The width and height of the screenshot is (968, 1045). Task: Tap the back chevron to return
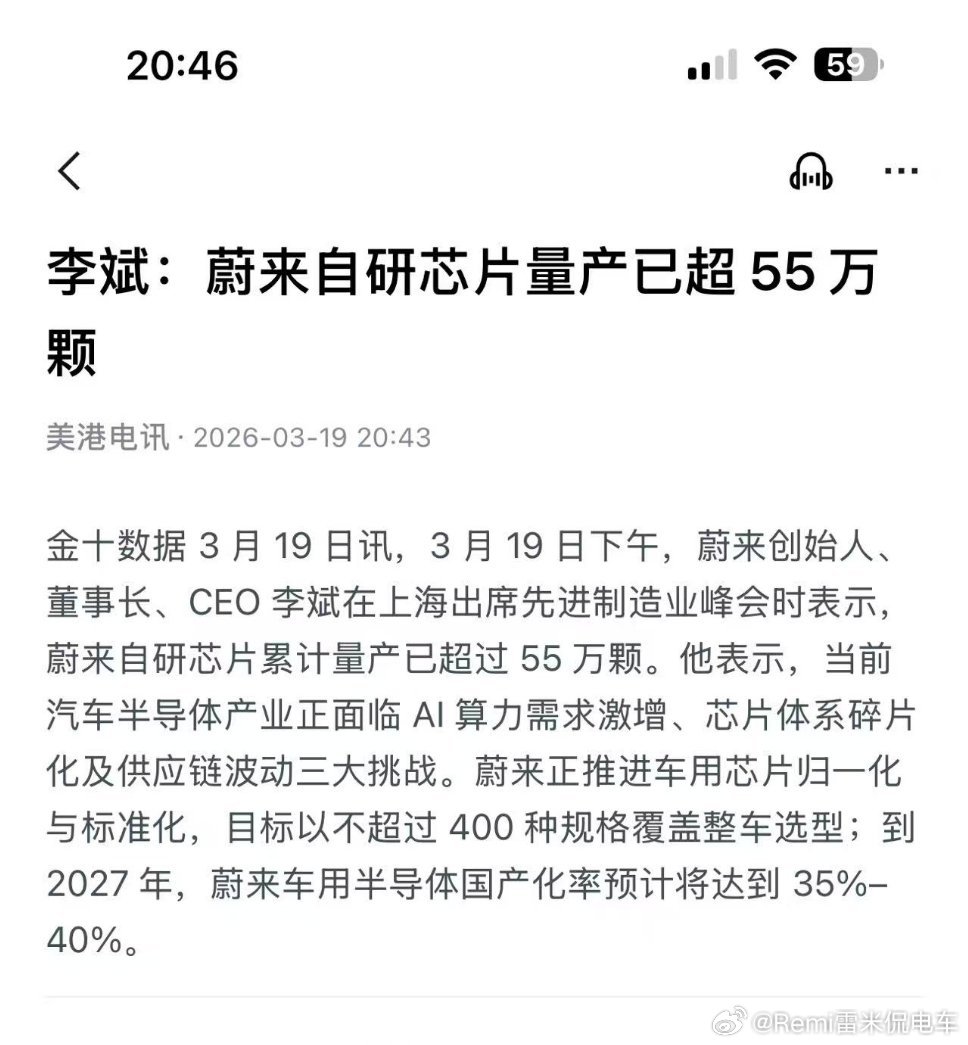(68, 170)
